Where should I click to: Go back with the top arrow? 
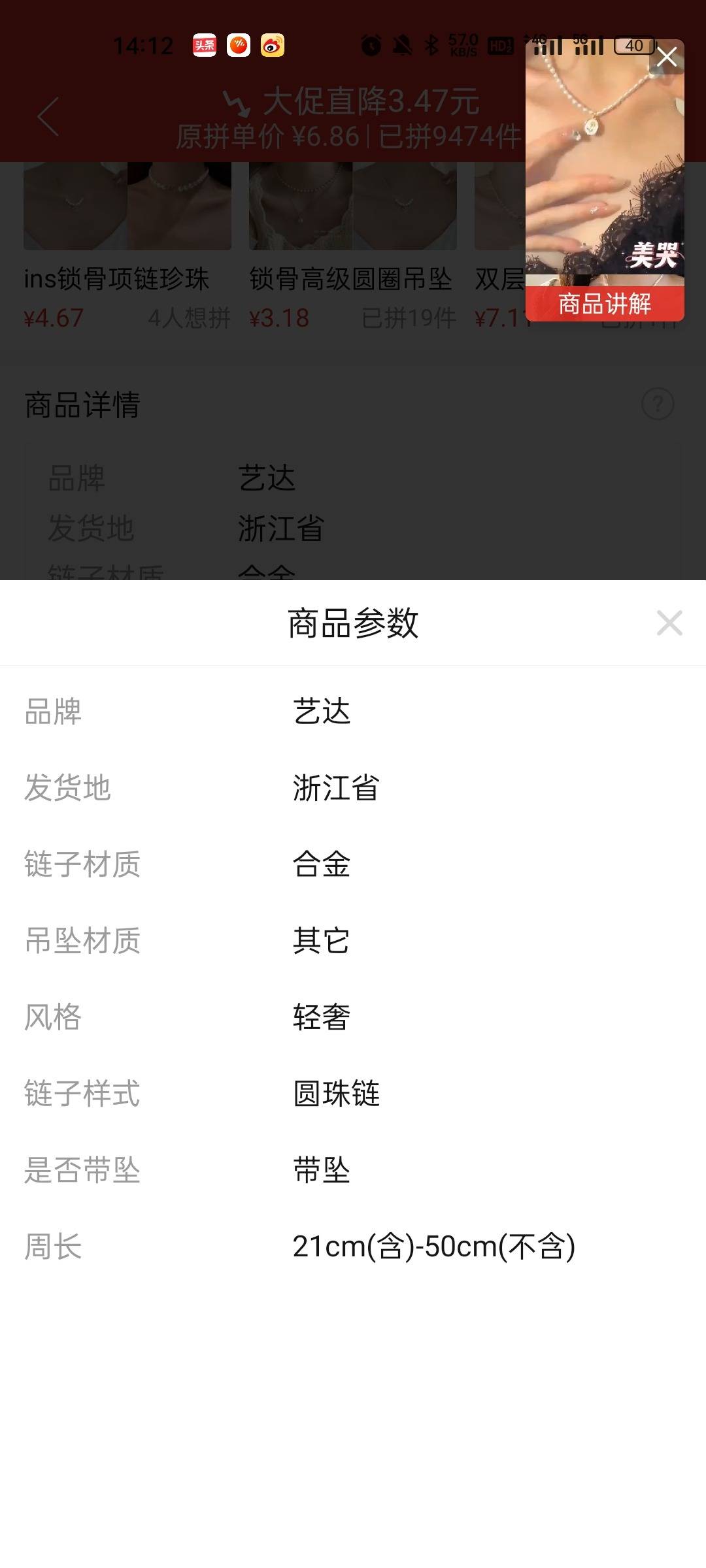point(48,116)
